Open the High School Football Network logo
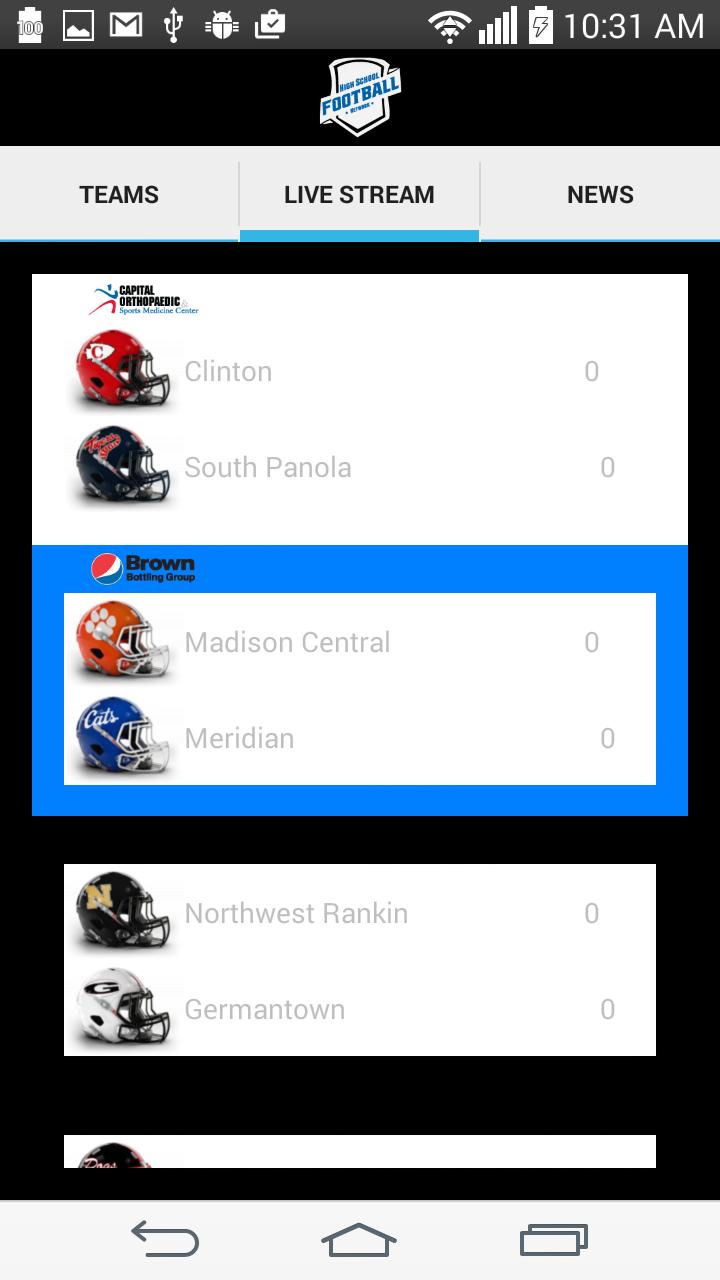The width and height of the screenshot is (720, 1280). (360, 96)
